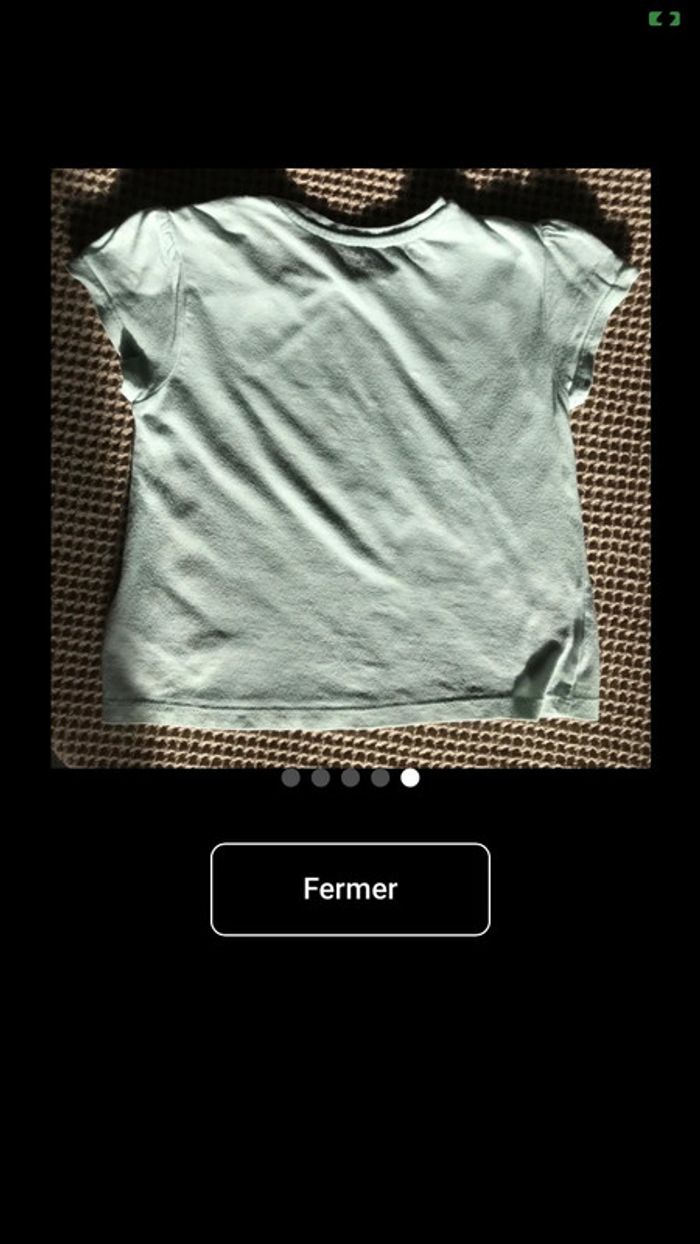Go to the third photo dot
Viewport: 700px width, 1244px height.
pyautogui.click(x=350, y=778)
